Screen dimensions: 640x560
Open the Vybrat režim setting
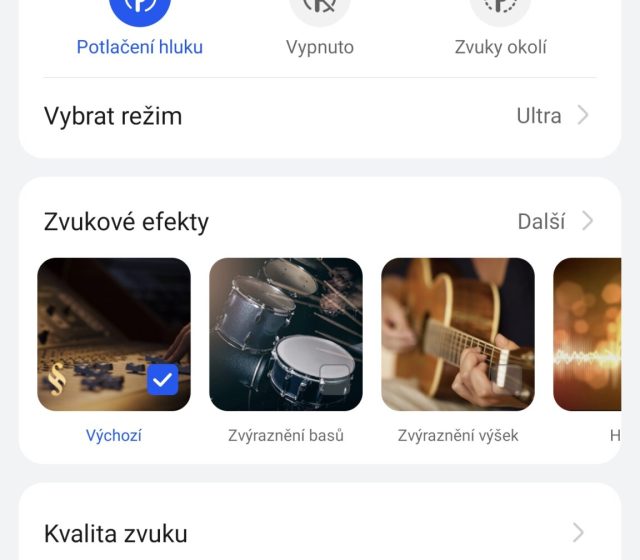tap(320, 116)
